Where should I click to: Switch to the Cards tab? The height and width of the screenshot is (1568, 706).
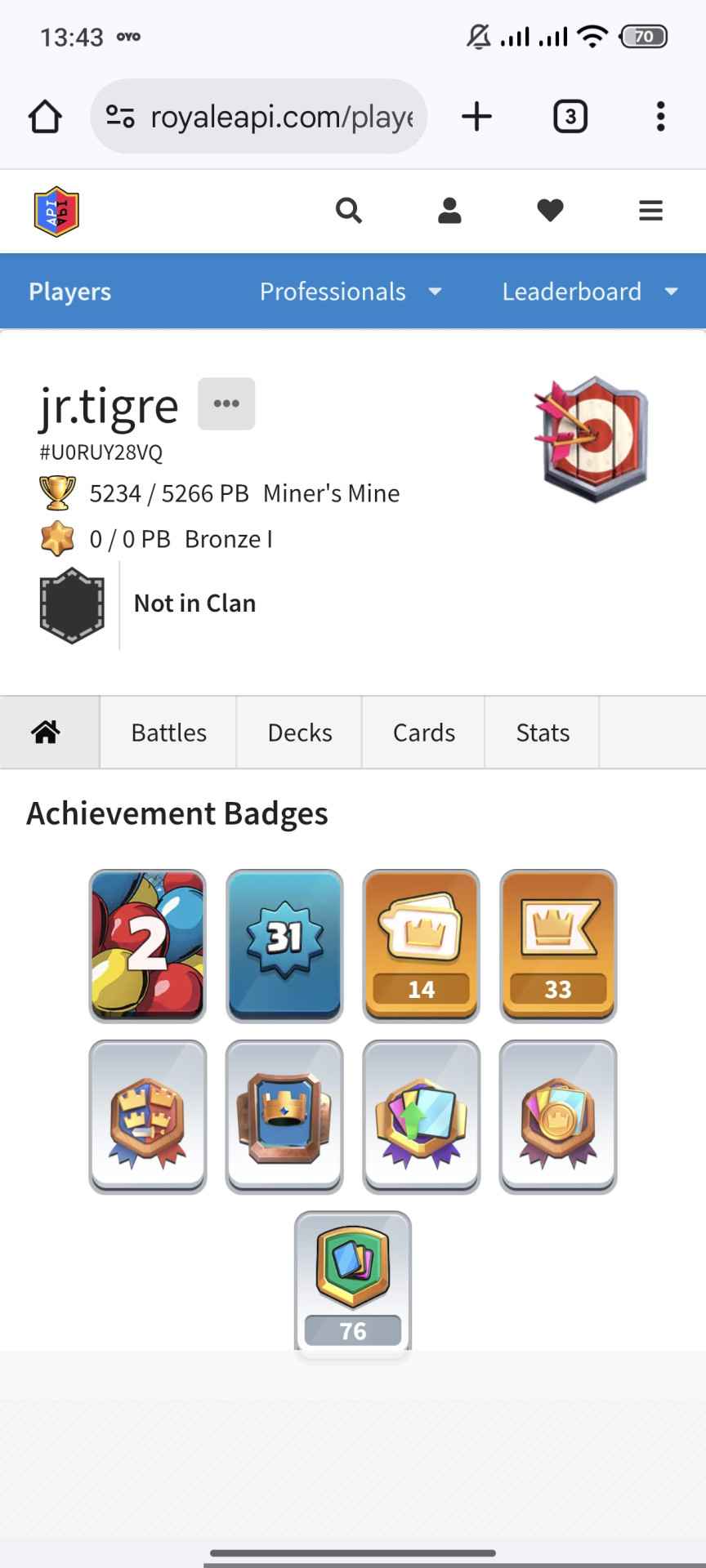pos(423,733)
